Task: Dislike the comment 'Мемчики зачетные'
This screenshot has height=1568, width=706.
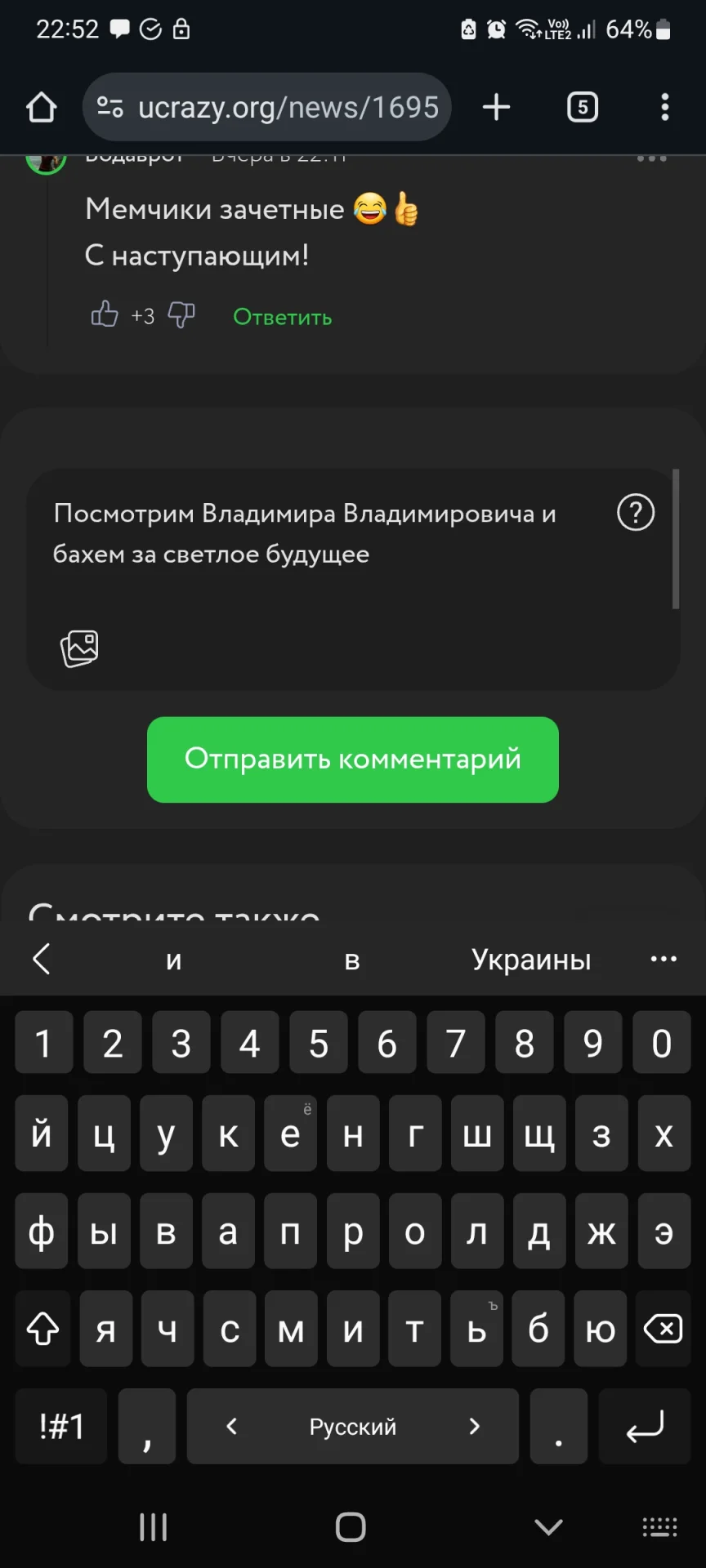Action: [x=181, y=314]
